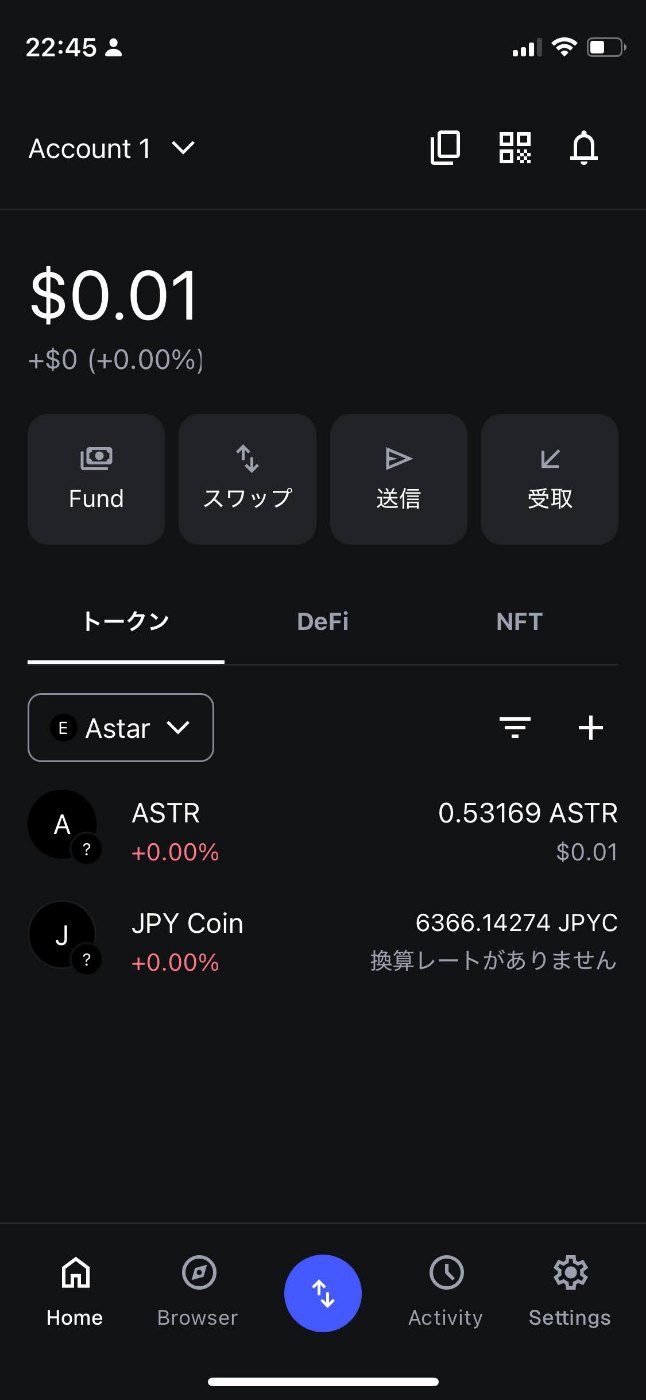Tap the Fund button
Viewport: 646px width, 1400px height.
click(x=96, y=479)
